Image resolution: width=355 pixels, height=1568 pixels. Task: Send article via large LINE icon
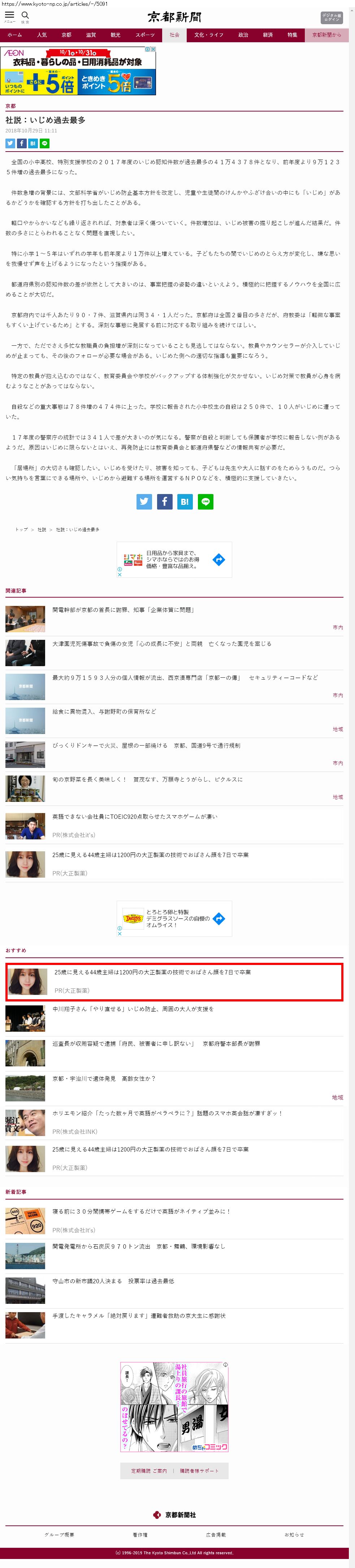click(206, 502)
